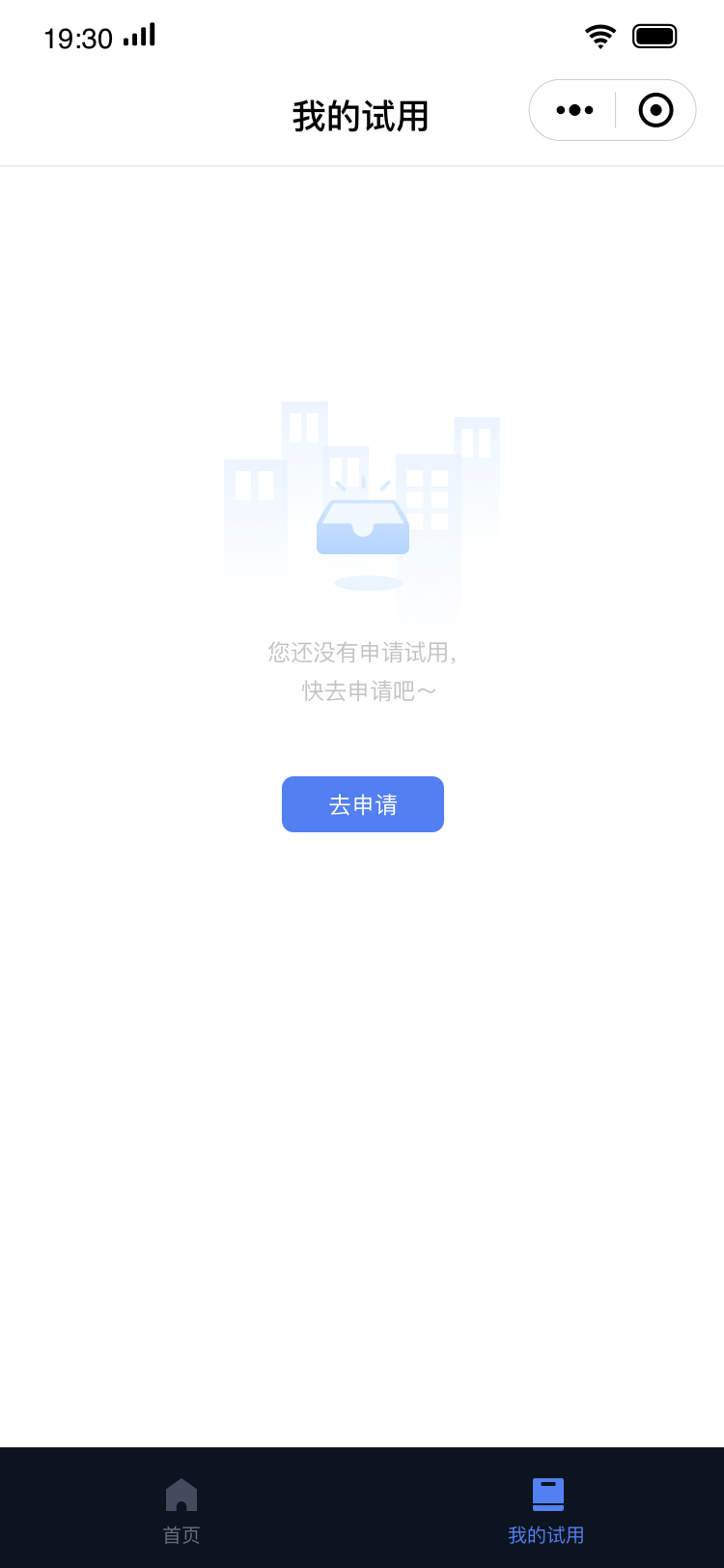Tap the 去申请 button
This screenshot has width=724, height=1568.
[x=363, y=804]
